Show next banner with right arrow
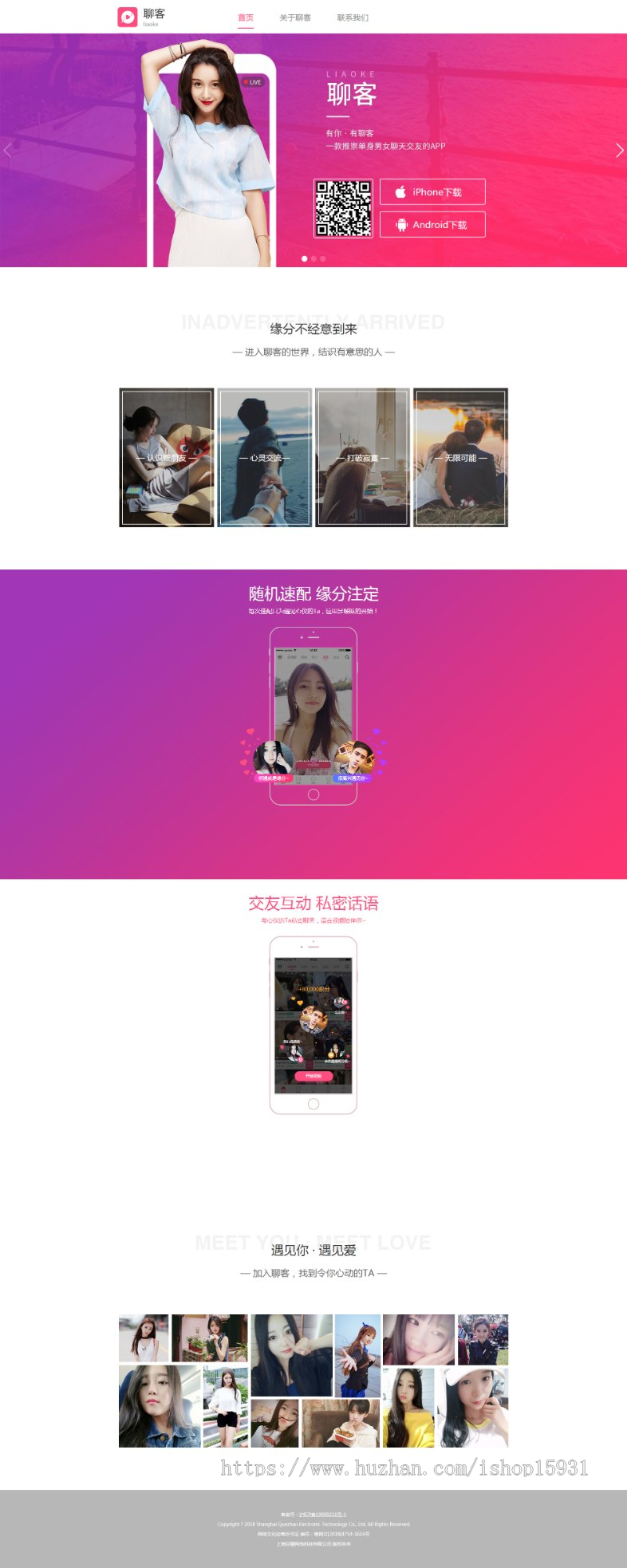 tap(619, 150)
